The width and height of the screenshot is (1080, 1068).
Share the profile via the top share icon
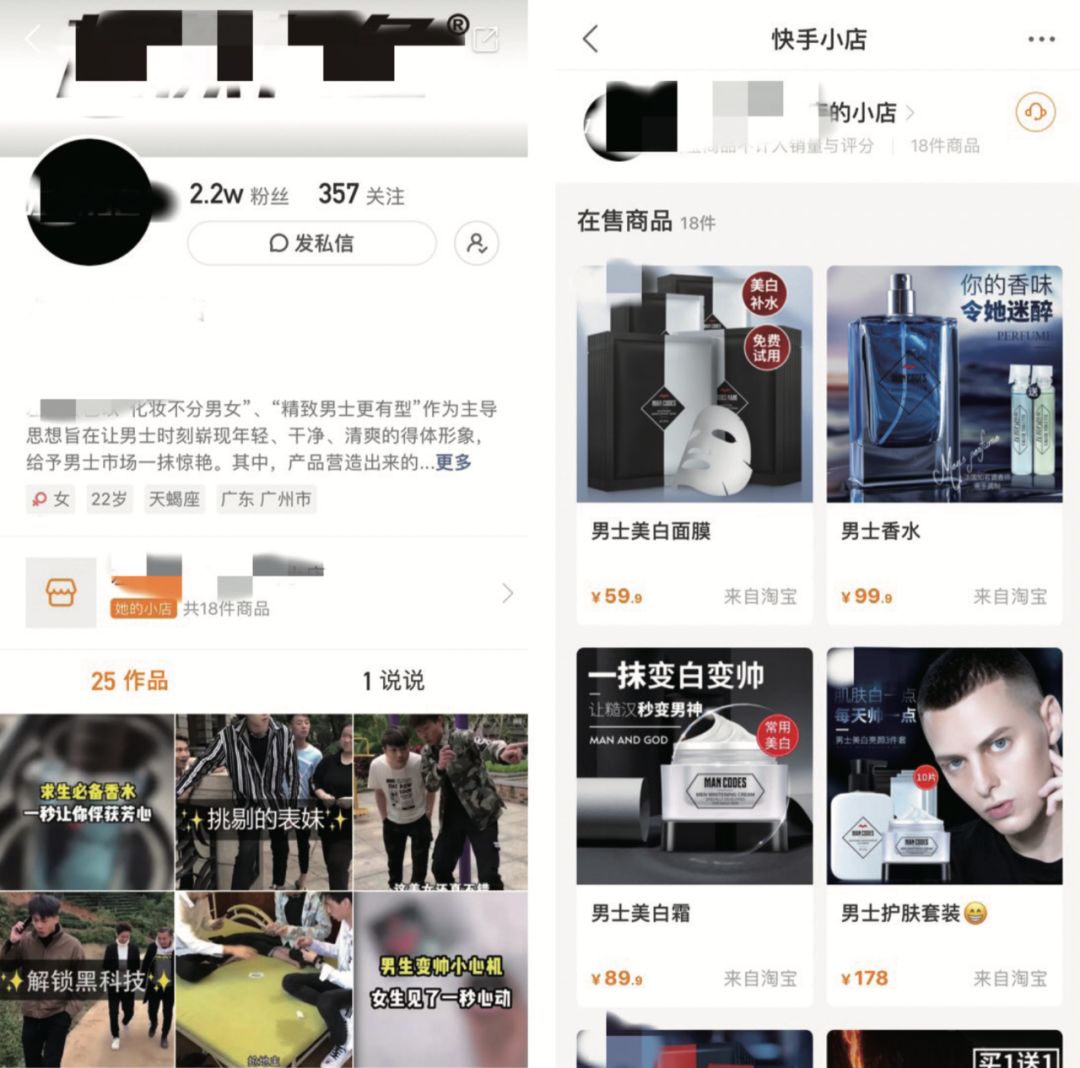tap(485, 40)
